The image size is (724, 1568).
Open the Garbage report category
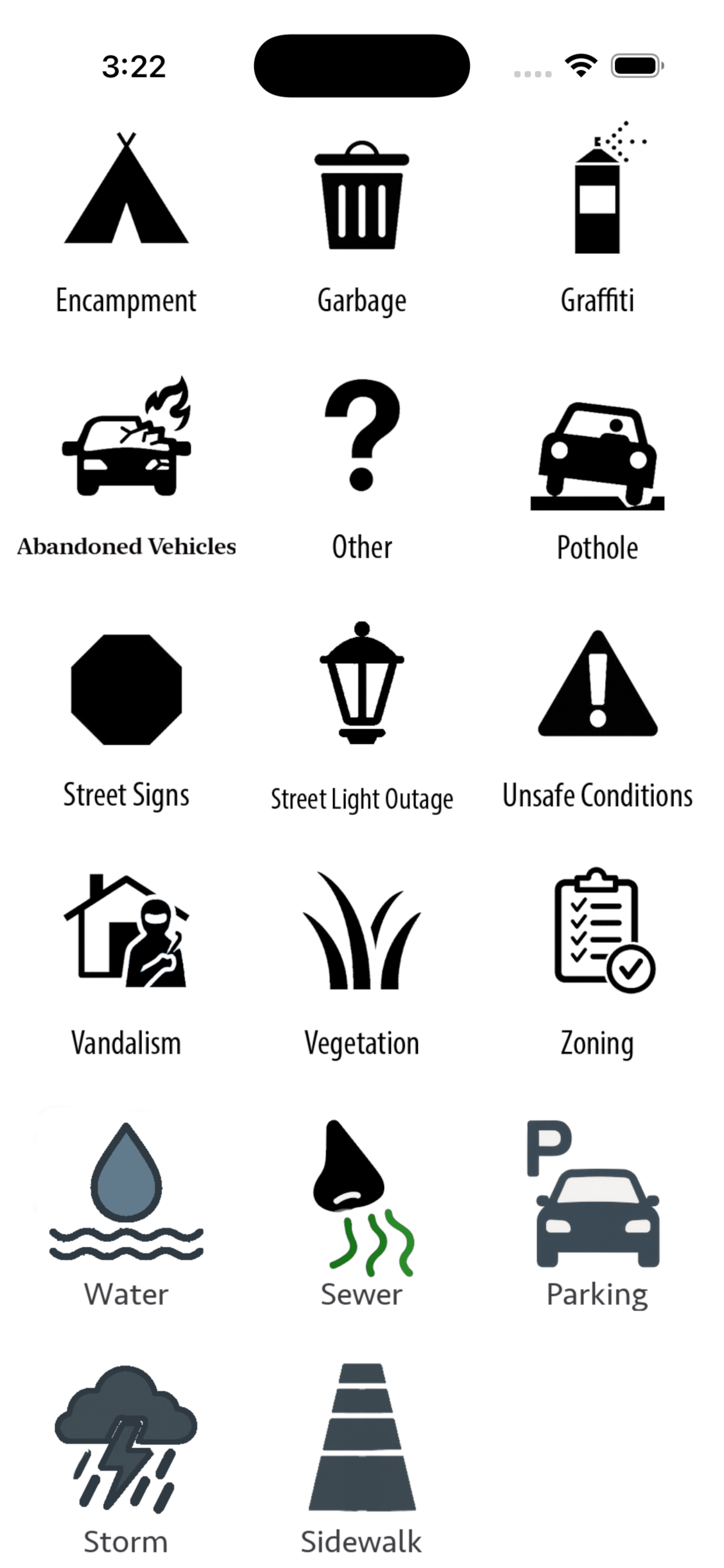coord(361,222)
